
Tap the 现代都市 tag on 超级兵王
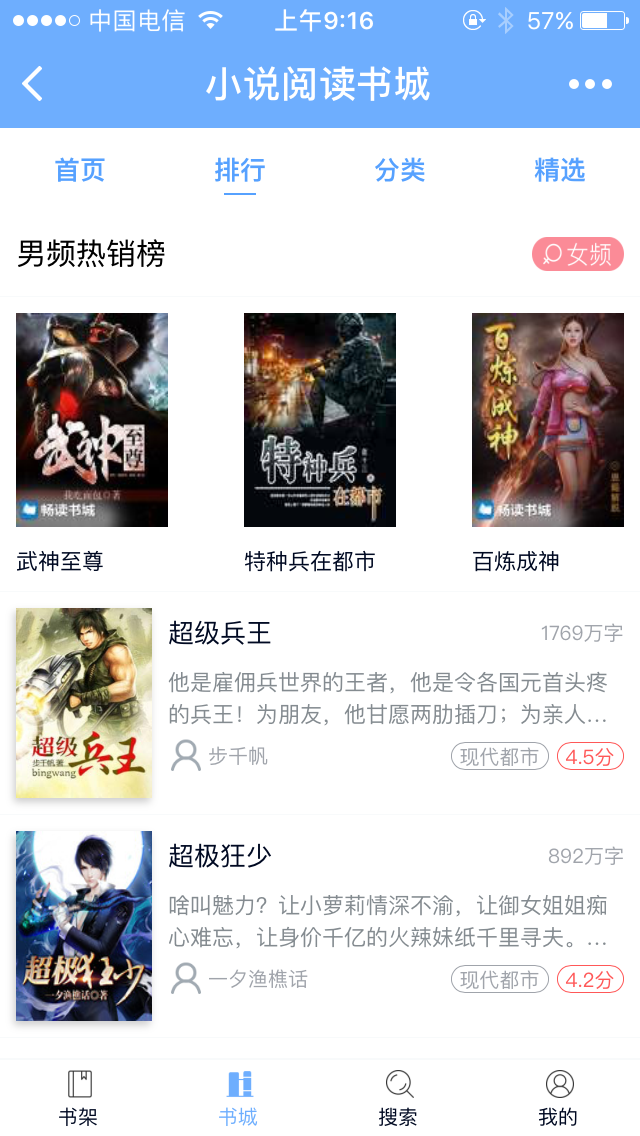click(x=500, y=757)
